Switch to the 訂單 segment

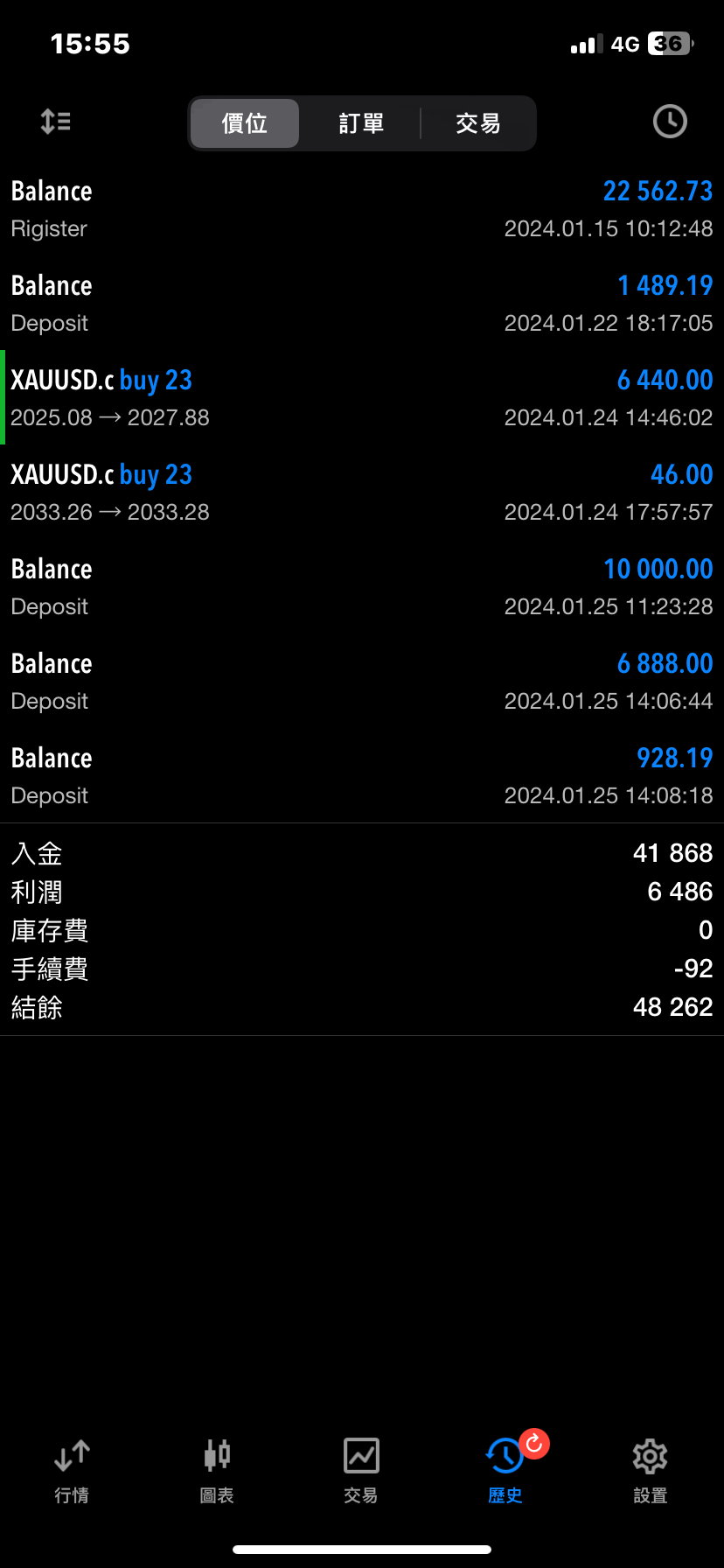tap(361, 123)
